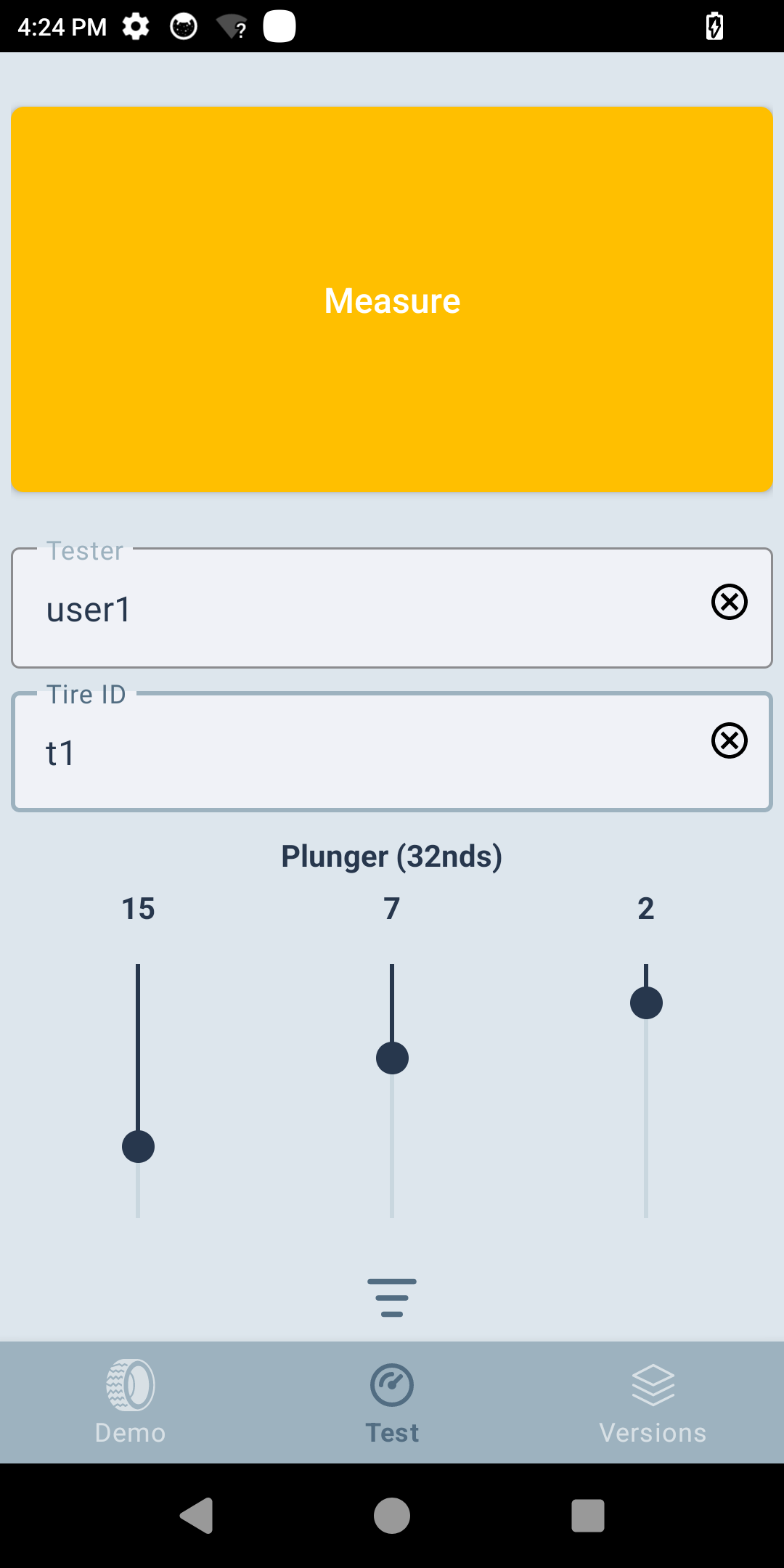The image size is (784, 1568).
Task: Tap the plunger slider showing 7
Action: (392, 1058)
